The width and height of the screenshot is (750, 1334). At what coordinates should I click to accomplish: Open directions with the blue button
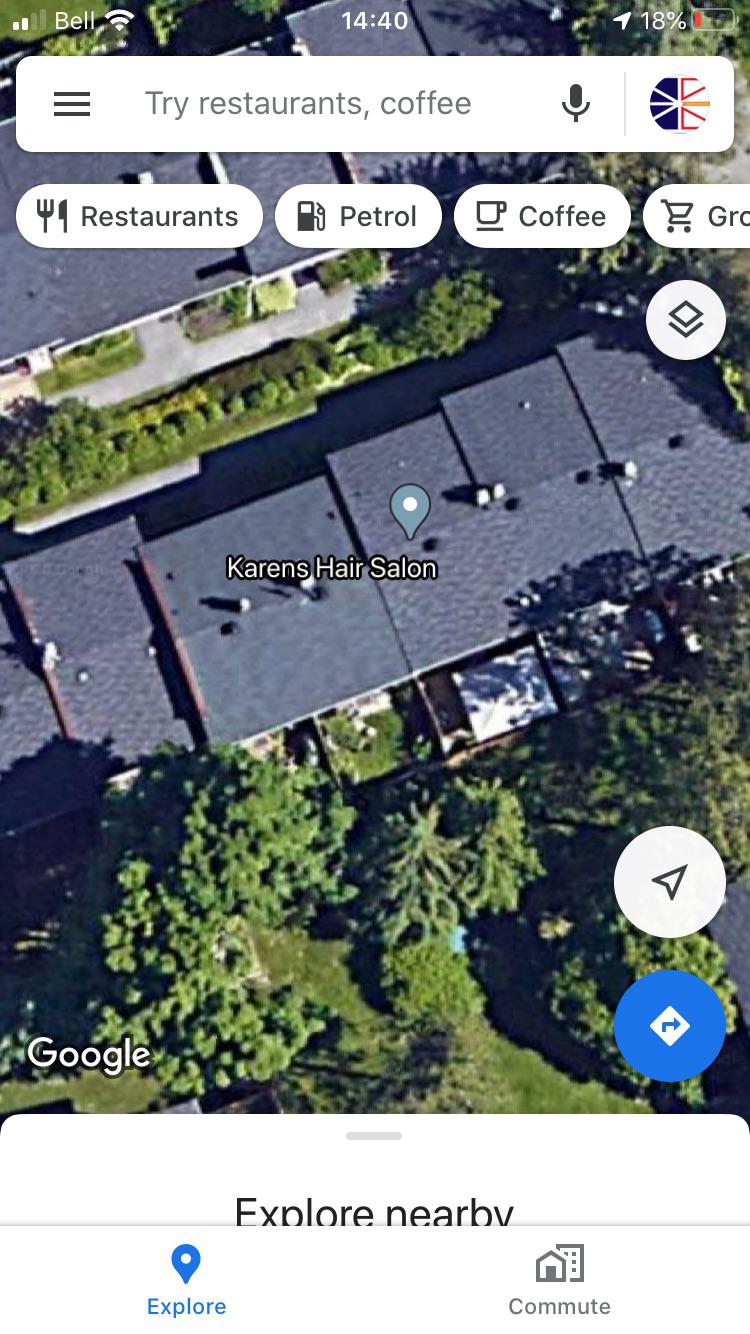pyautogui.click(x=669, y=1026)
